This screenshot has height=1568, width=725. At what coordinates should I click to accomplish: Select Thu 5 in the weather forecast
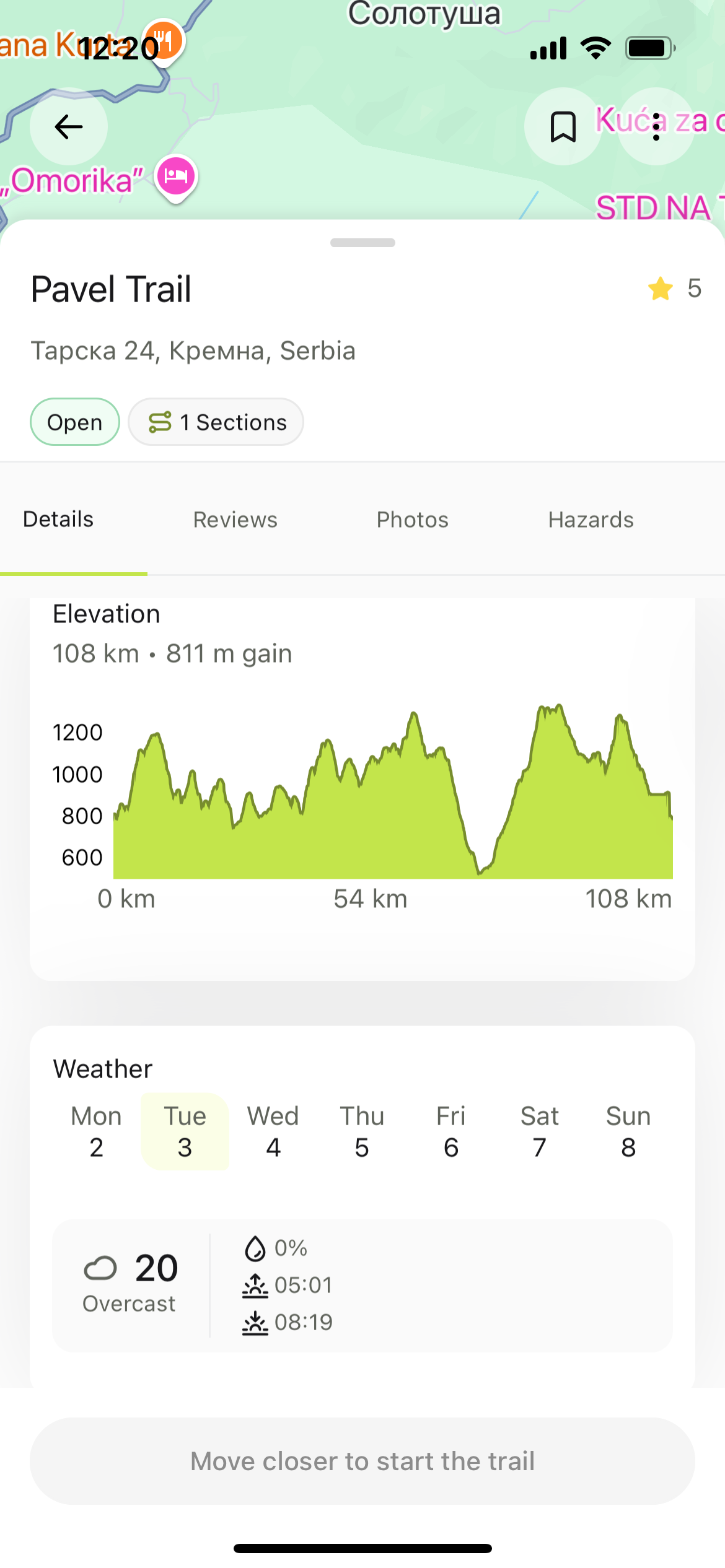click(362, 1131)
